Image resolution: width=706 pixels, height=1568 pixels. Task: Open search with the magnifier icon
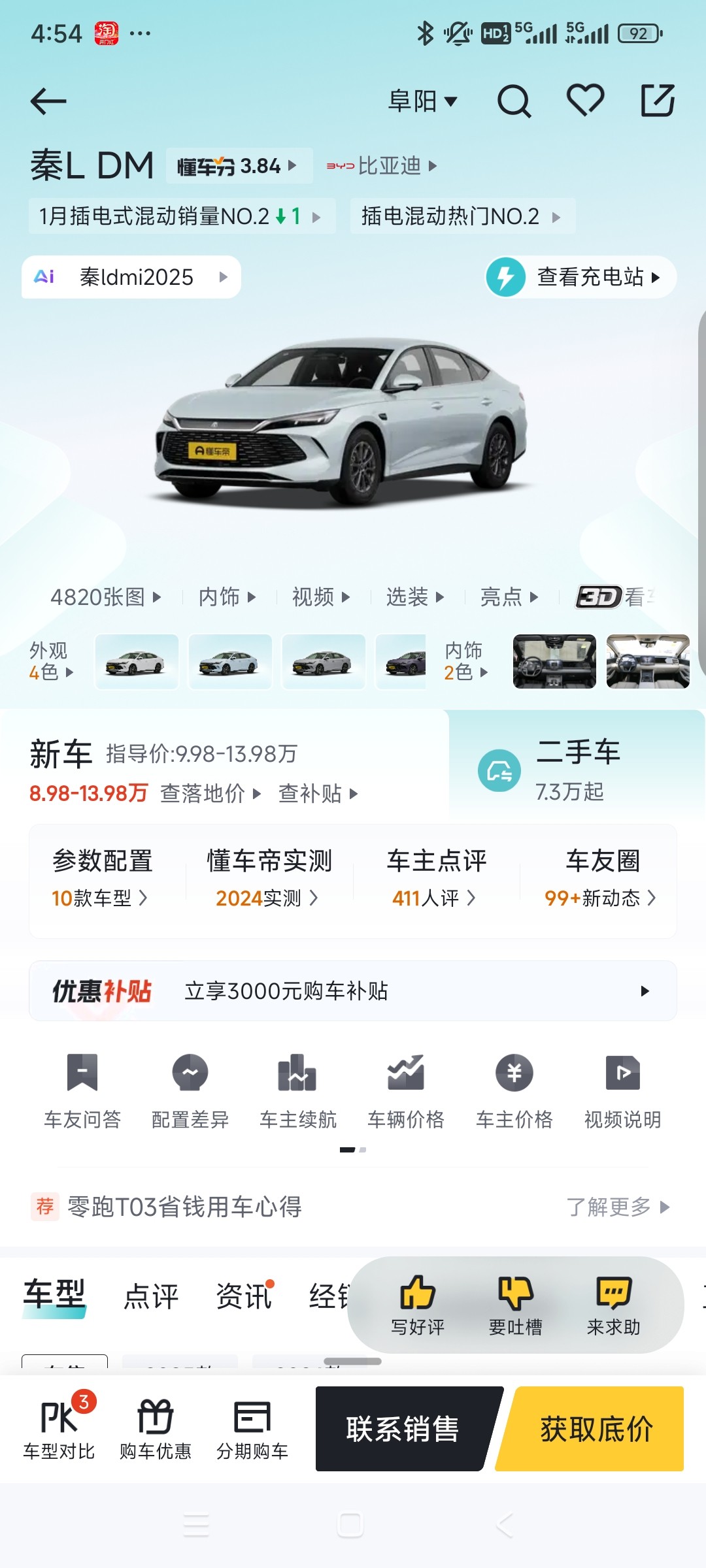tap(514, 101)
